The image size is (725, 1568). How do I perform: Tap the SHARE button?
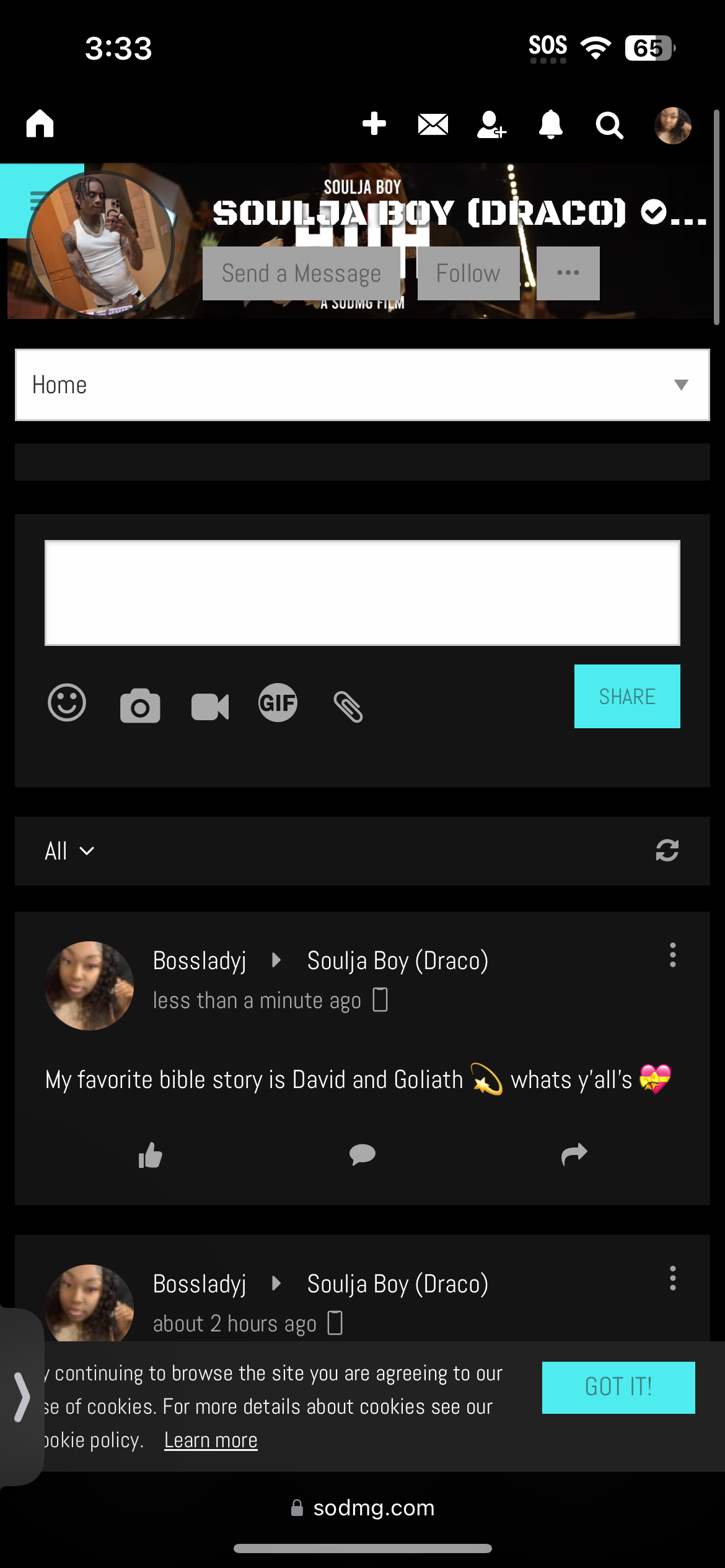coord(627,696)
